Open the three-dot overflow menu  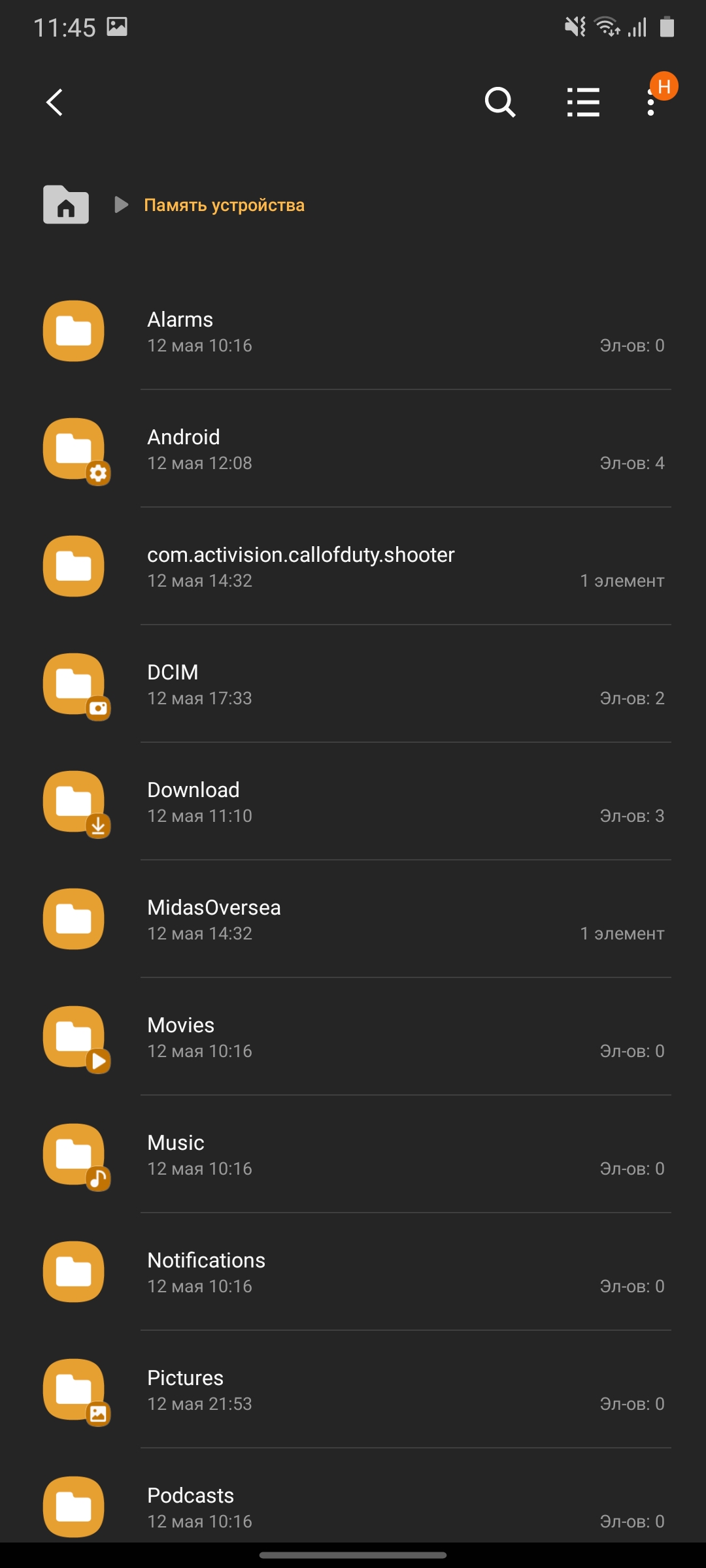pos(651,103)
